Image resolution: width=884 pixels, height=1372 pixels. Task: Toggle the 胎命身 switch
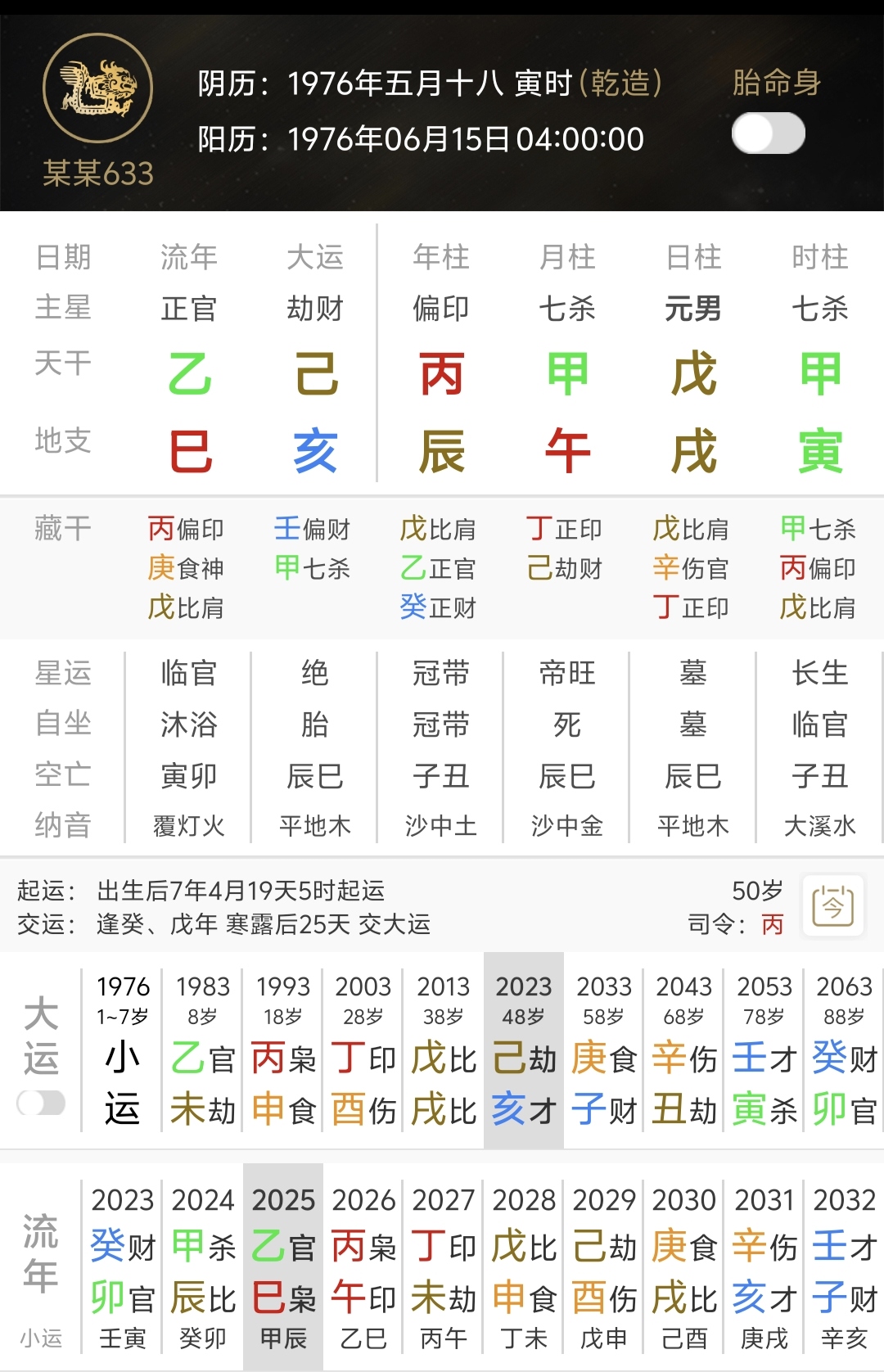click(x=768, y=133)
